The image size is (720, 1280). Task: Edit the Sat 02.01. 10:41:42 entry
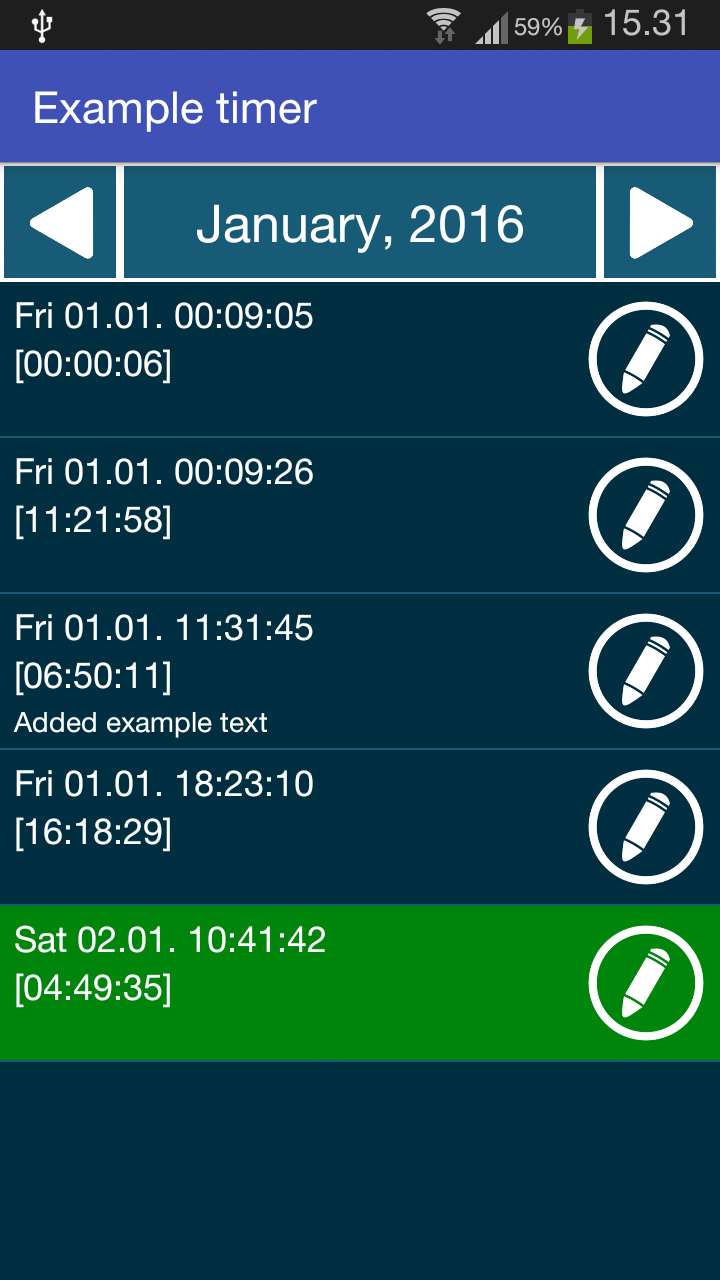646,983
